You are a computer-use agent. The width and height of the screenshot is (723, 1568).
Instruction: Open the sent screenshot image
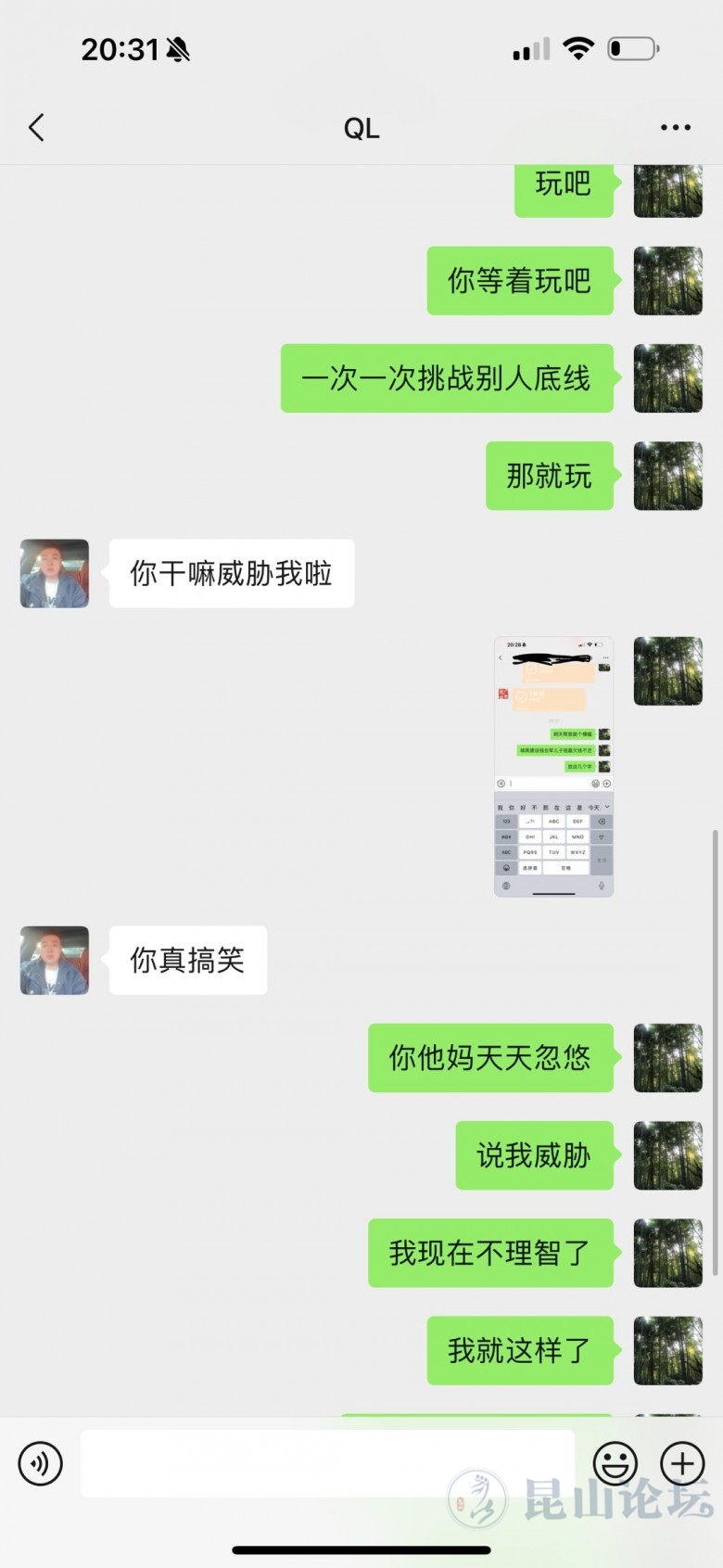pyautogui.click(x=553, y=766)
